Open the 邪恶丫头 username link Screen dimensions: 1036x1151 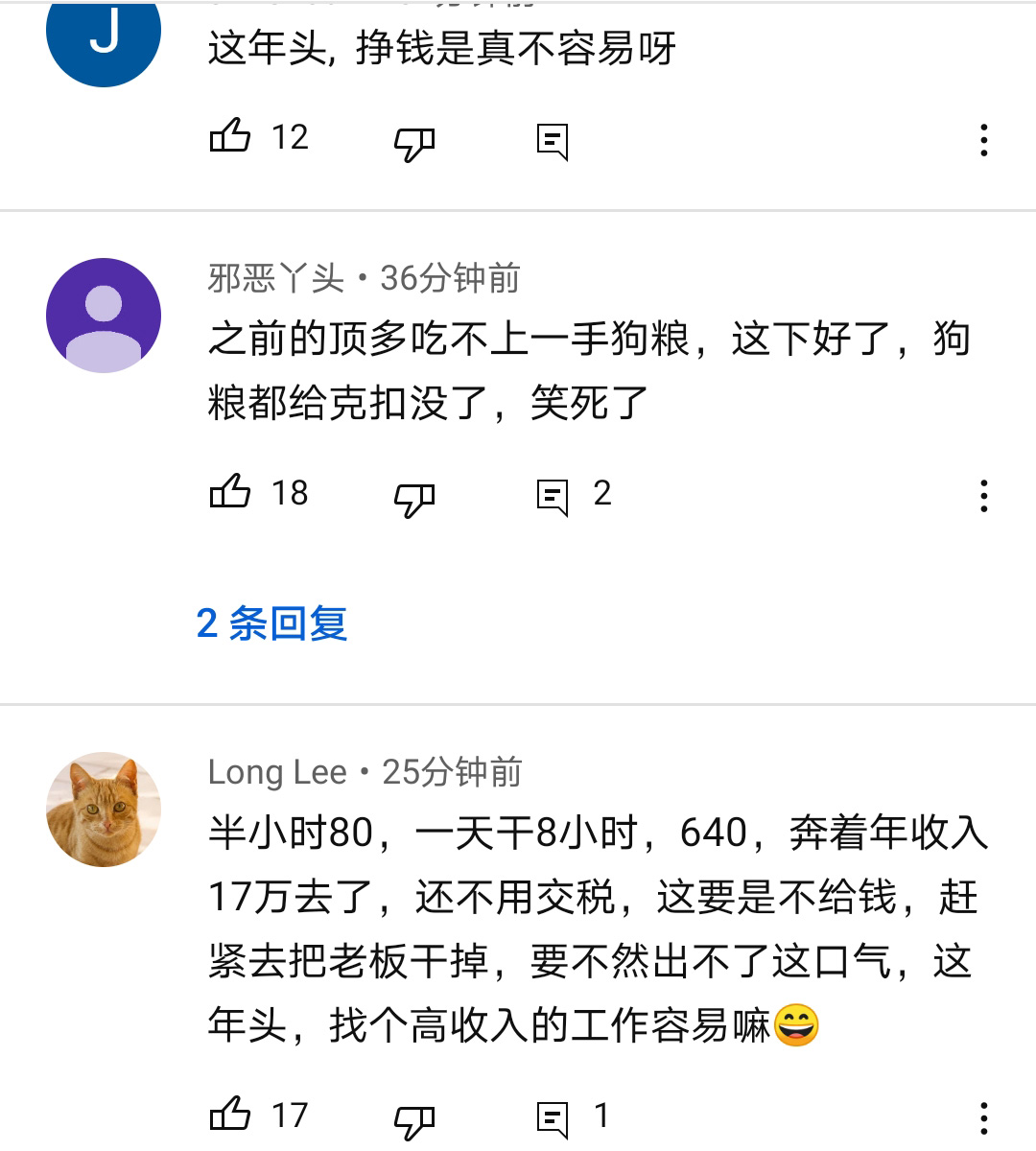click(276, 279)
